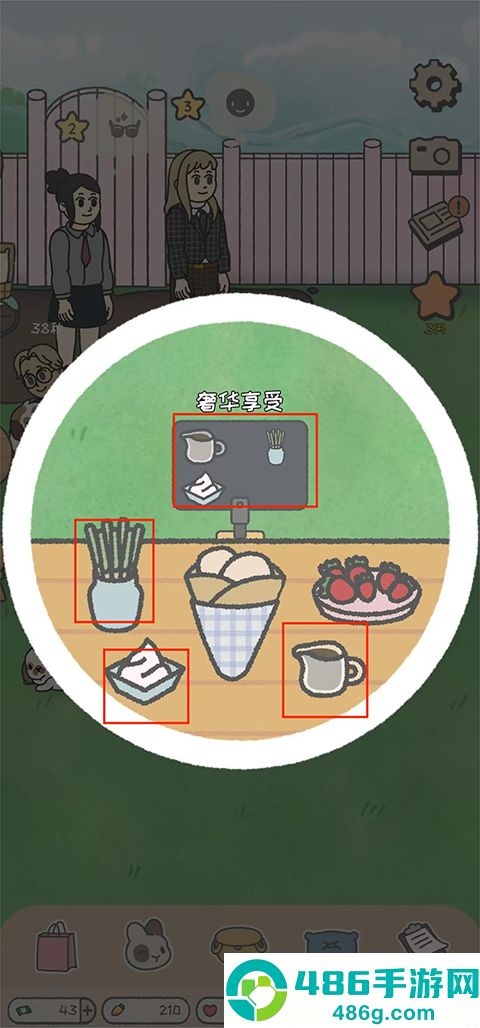Pick the chocolate sauce jug
The width and height of the screenshot is (480, 1028).
328,668
